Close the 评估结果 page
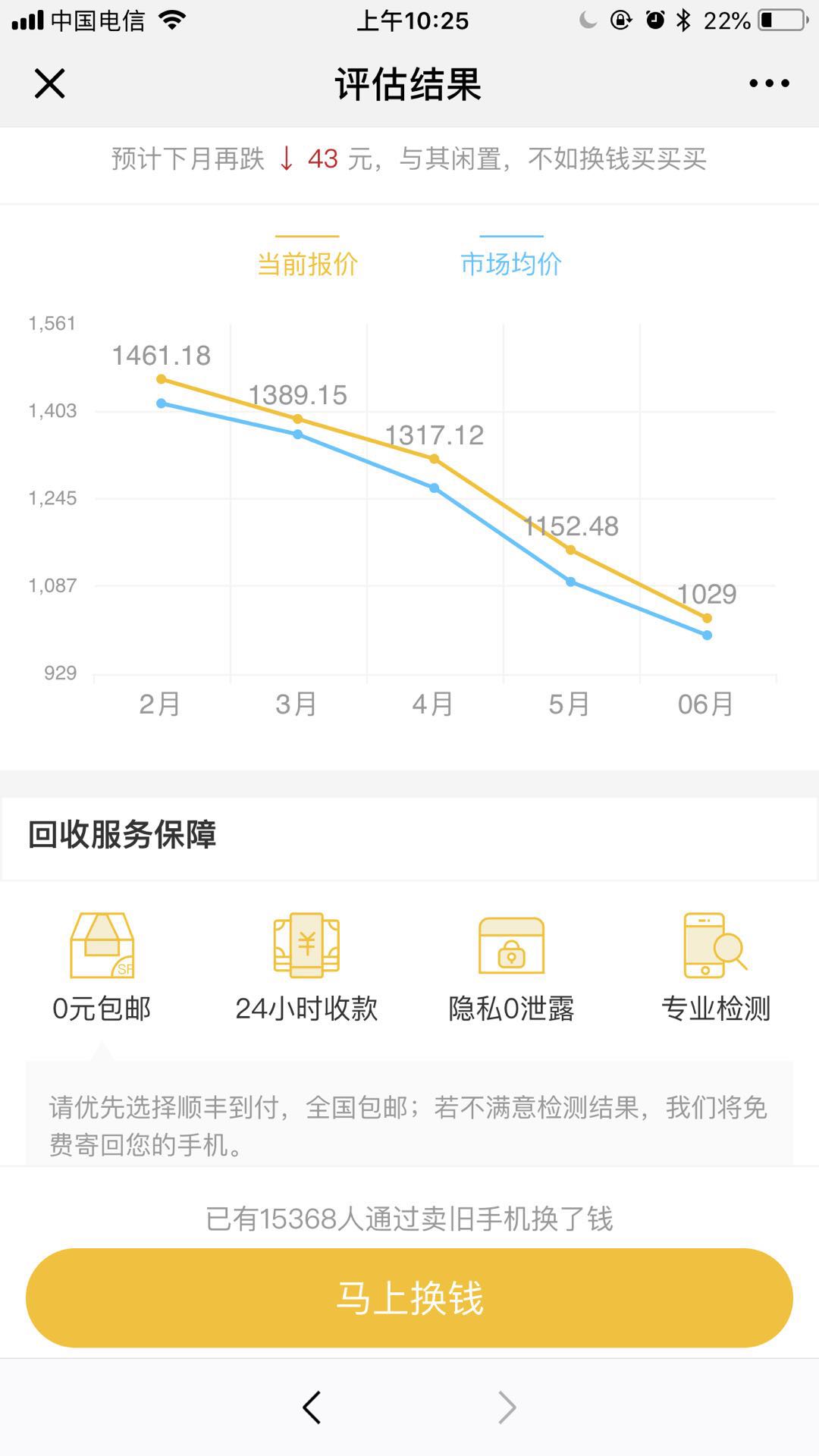This screenshot has height=1456, width=819. point(50,83)
